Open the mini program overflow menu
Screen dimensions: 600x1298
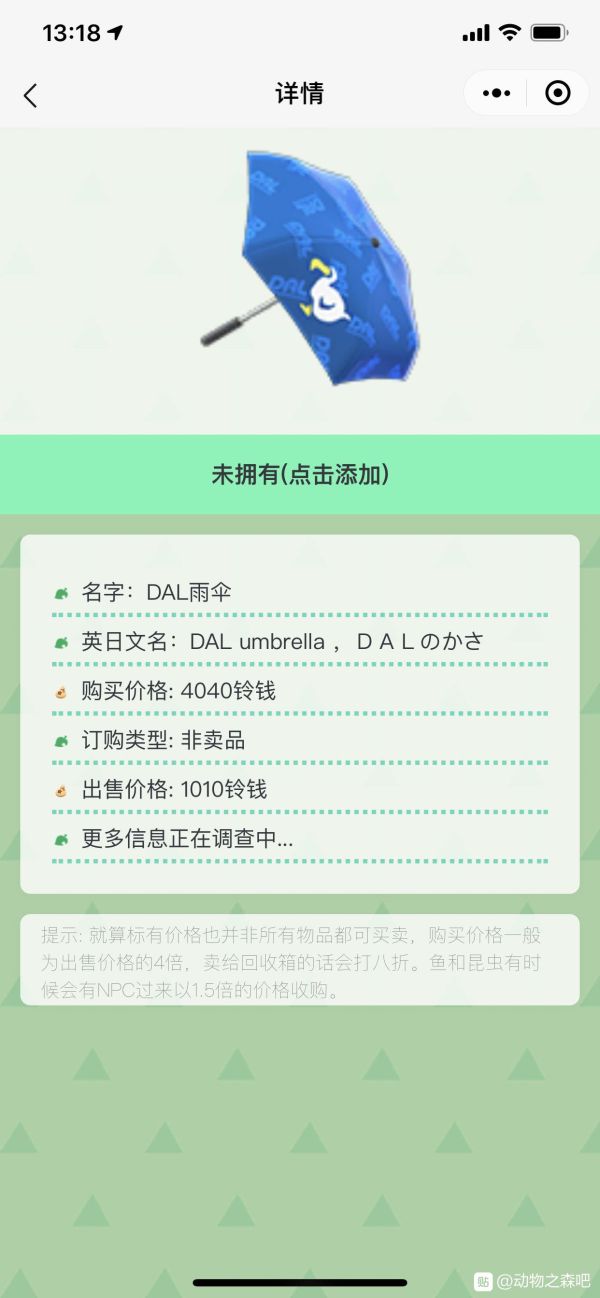[496, 93]
